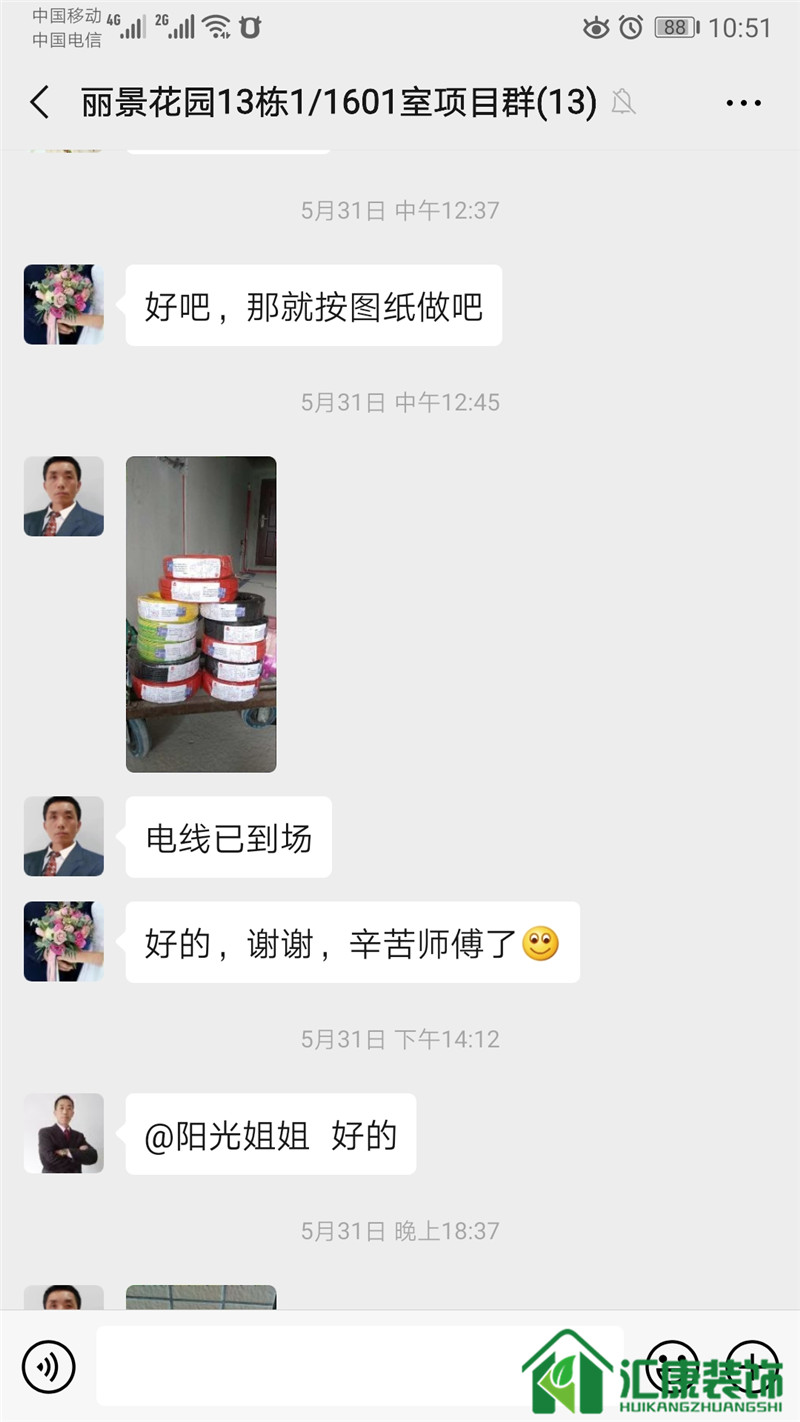Open the electric wire photo

pyautogui.click(x=201, y=614)
